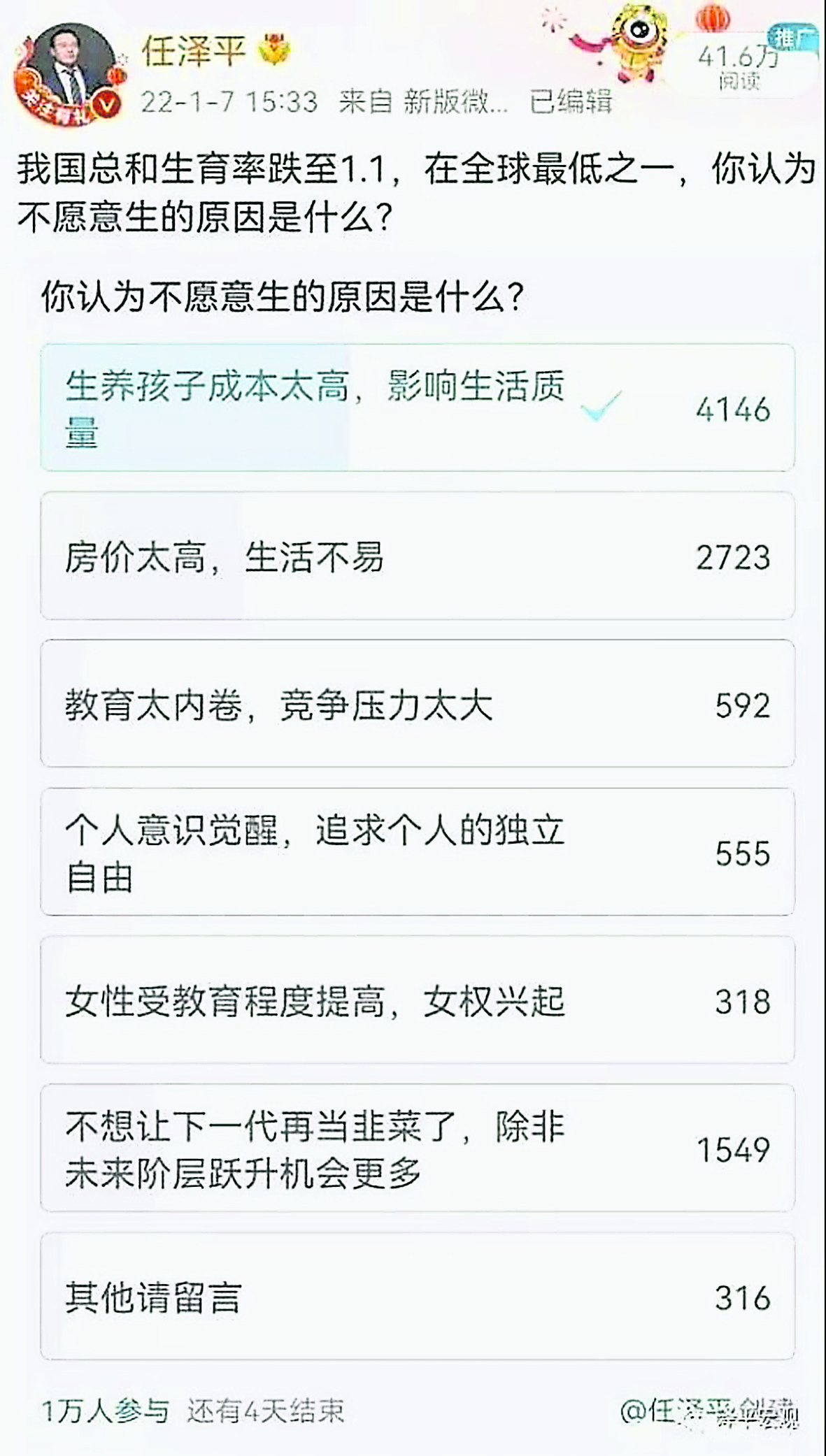
Task: Select 女性受教育程度提高，女权兴起
Action: 417,1000
